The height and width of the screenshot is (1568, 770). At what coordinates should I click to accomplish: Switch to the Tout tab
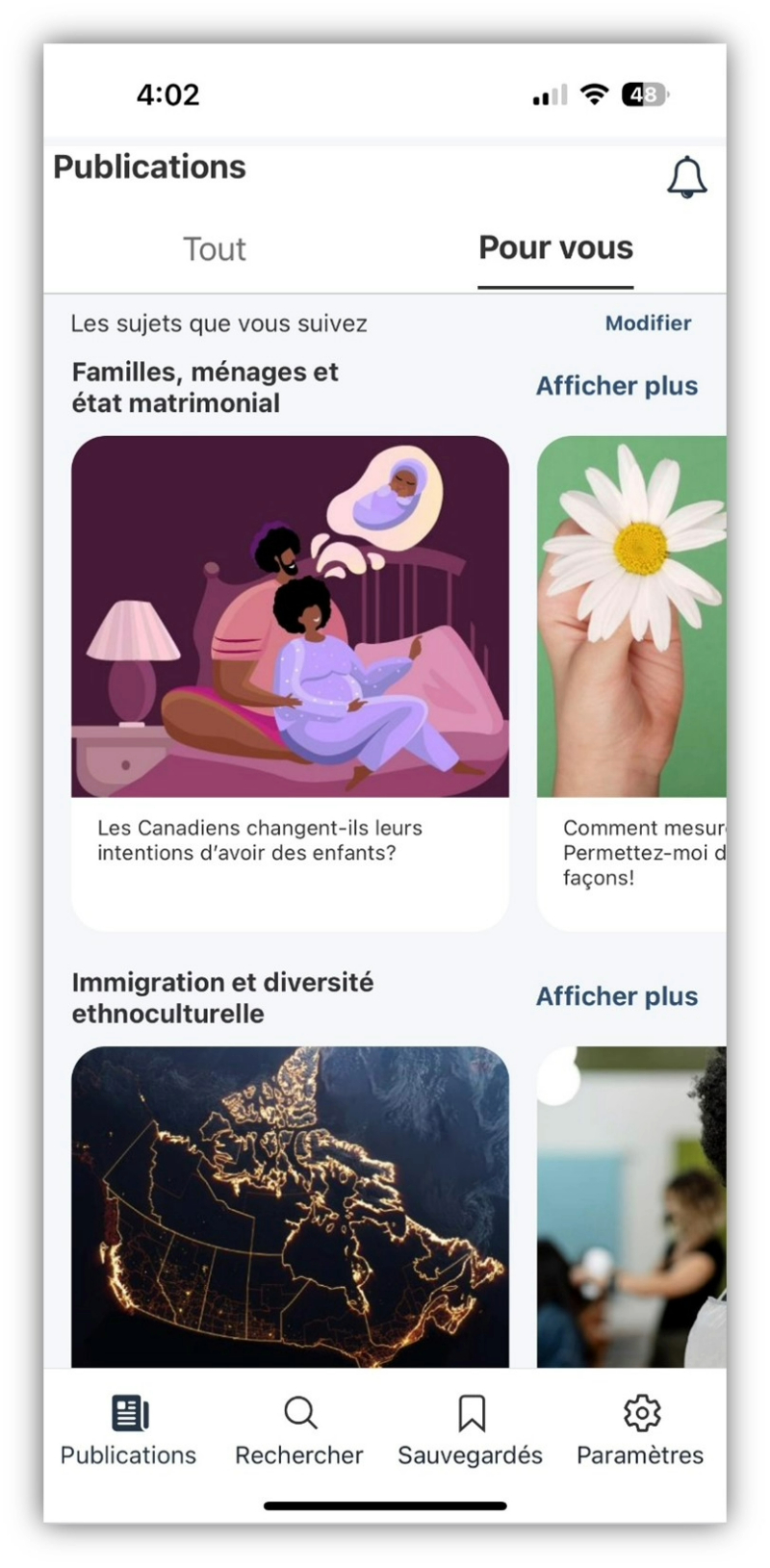(x=215, y=249)
